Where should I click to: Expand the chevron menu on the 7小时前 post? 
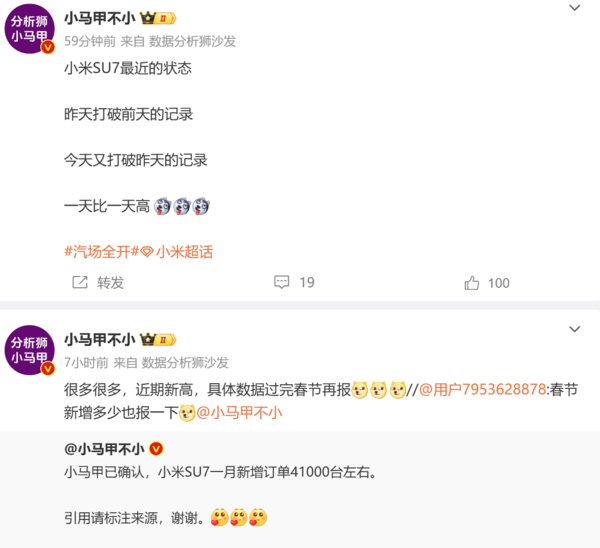[573, 329]
